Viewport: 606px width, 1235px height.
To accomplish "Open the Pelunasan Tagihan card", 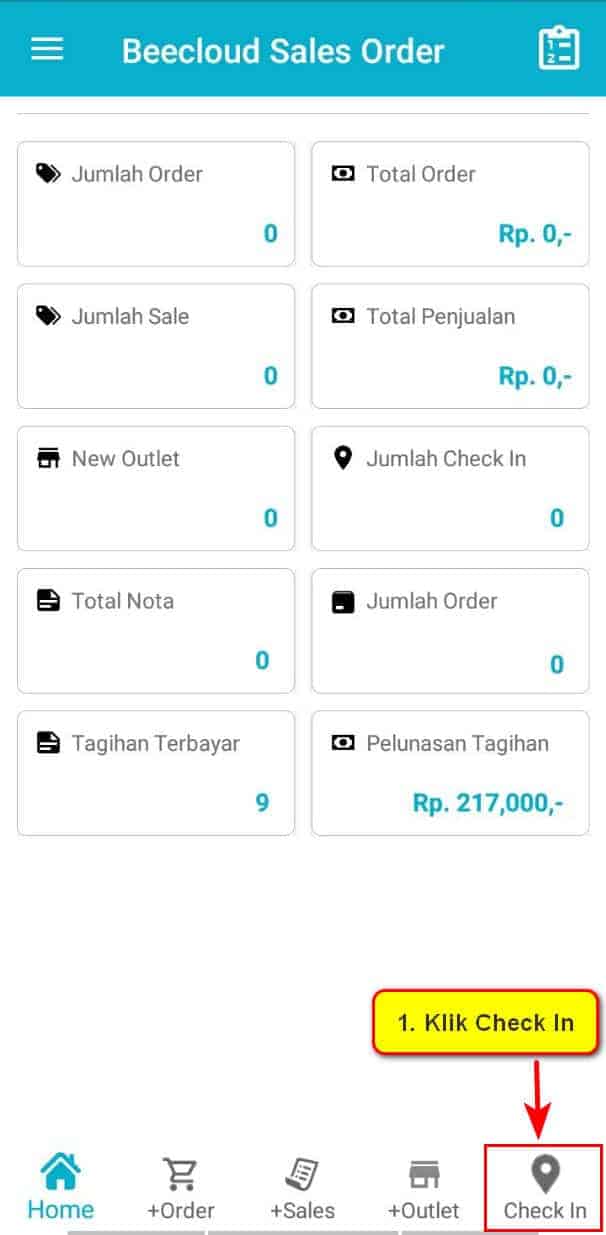I will (450, 773).
